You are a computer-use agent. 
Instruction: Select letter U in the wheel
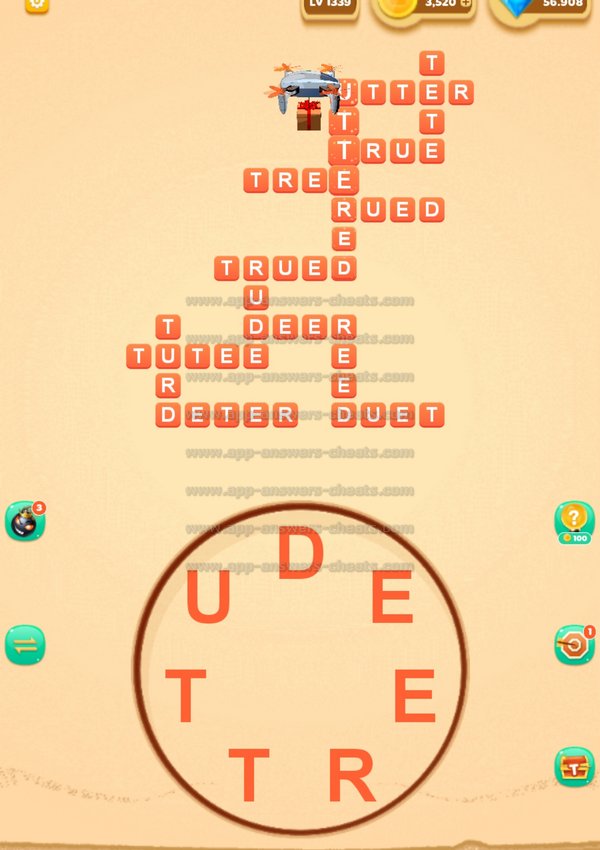[209, 600]
